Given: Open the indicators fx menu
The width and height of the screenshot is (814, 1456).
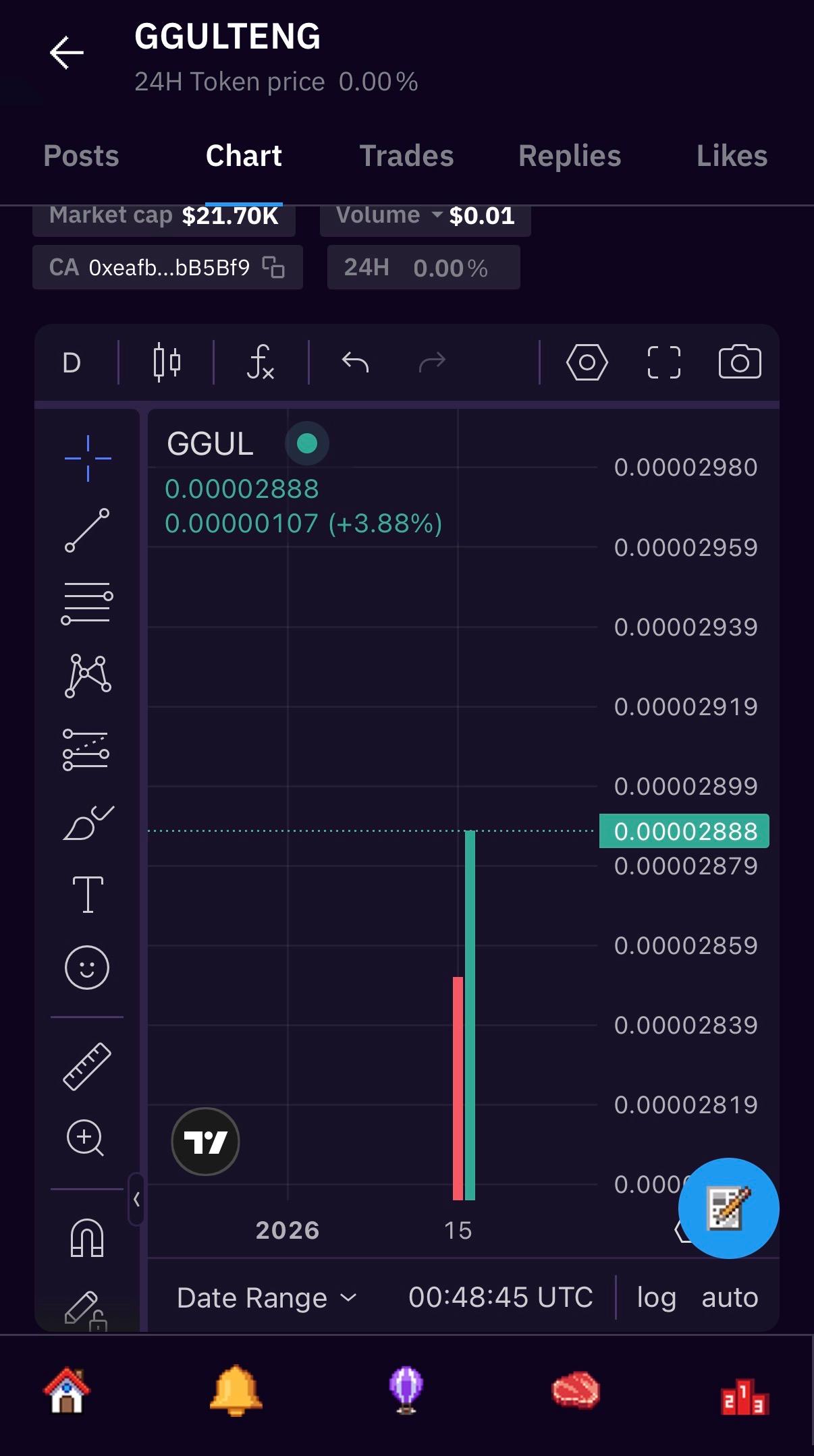Looking at the screenshot, I should [x=261, y=363].
